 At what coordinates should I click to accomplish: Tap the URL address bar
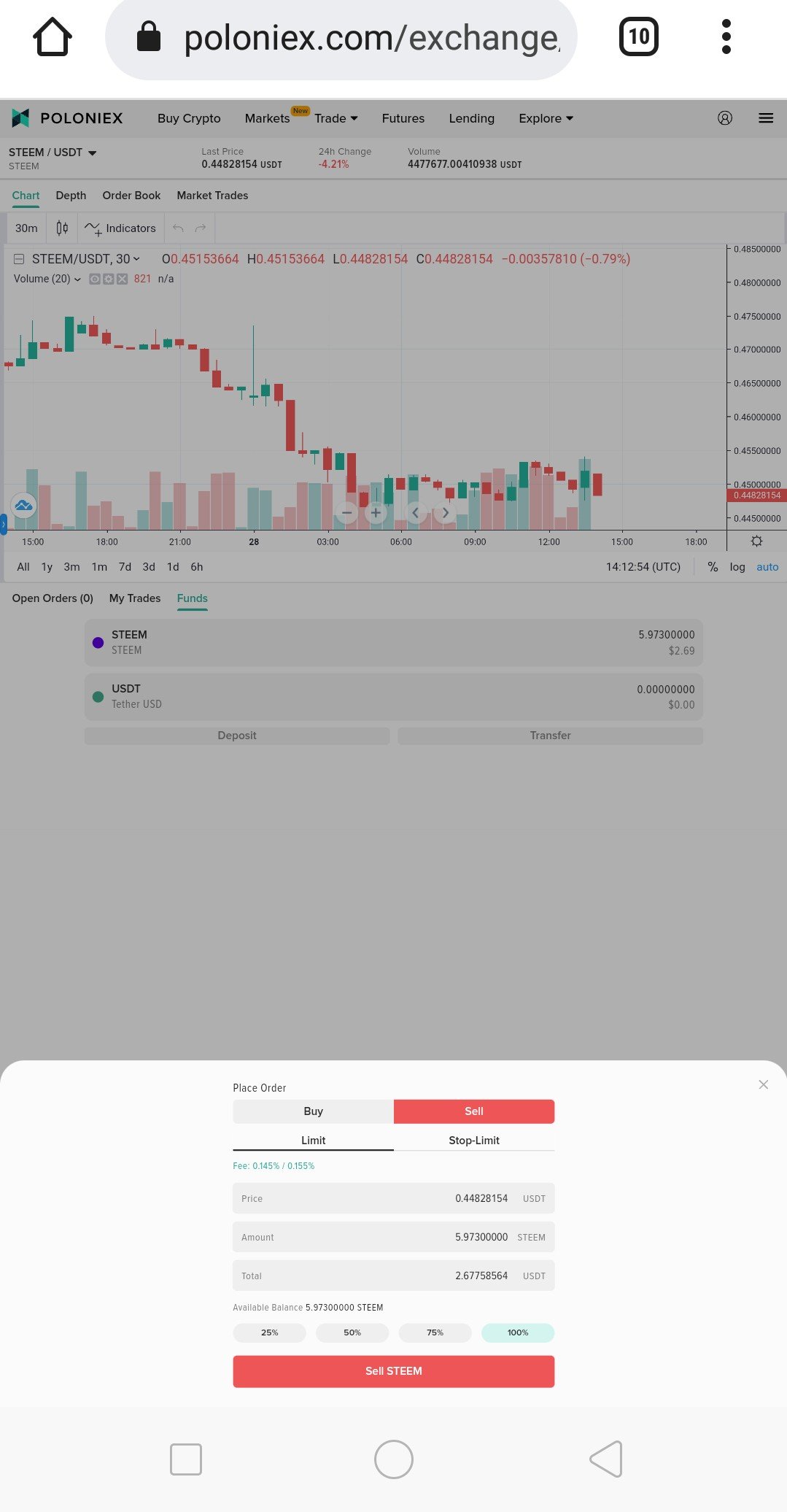tap(341, 38)
